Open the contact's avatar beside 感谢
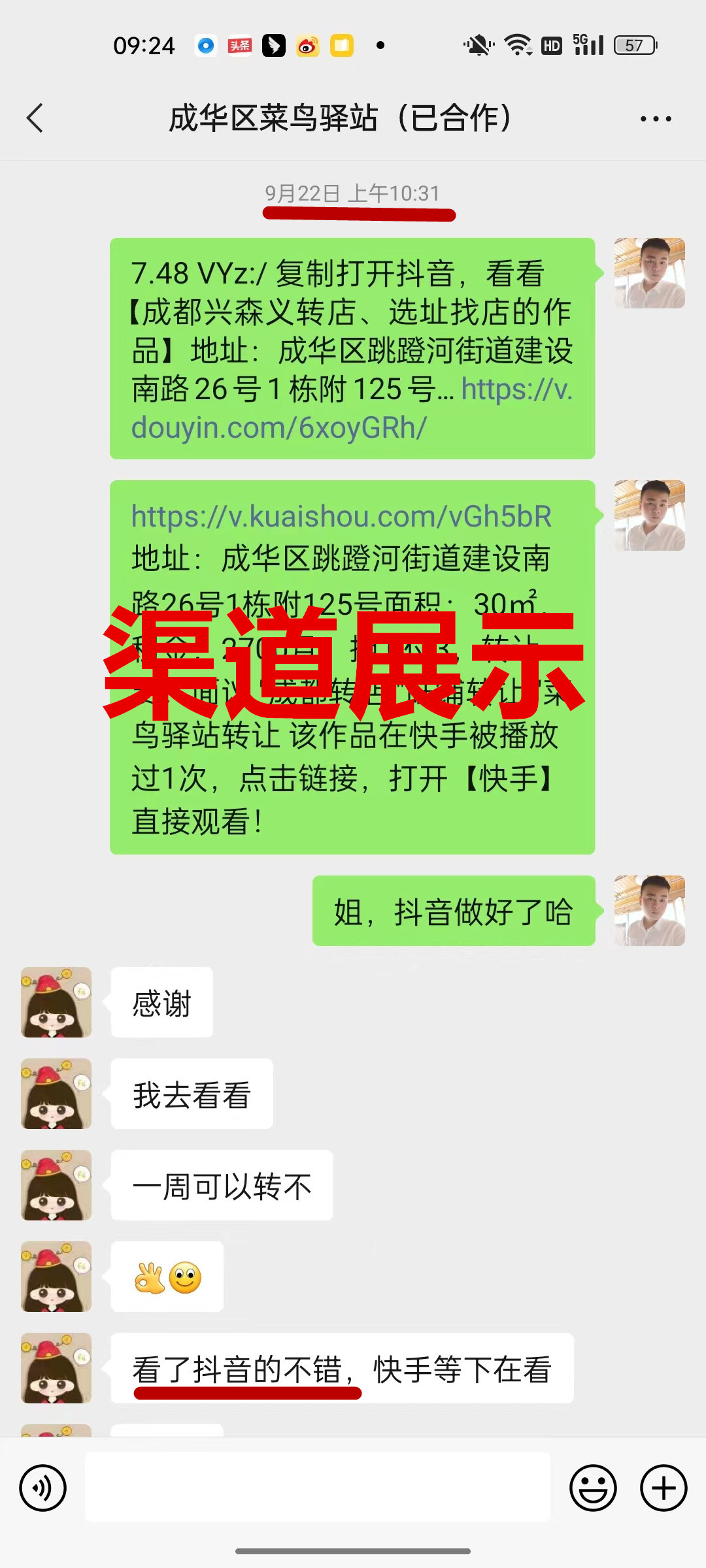This screenshot has height=1568, width=706. [56, 1002]
